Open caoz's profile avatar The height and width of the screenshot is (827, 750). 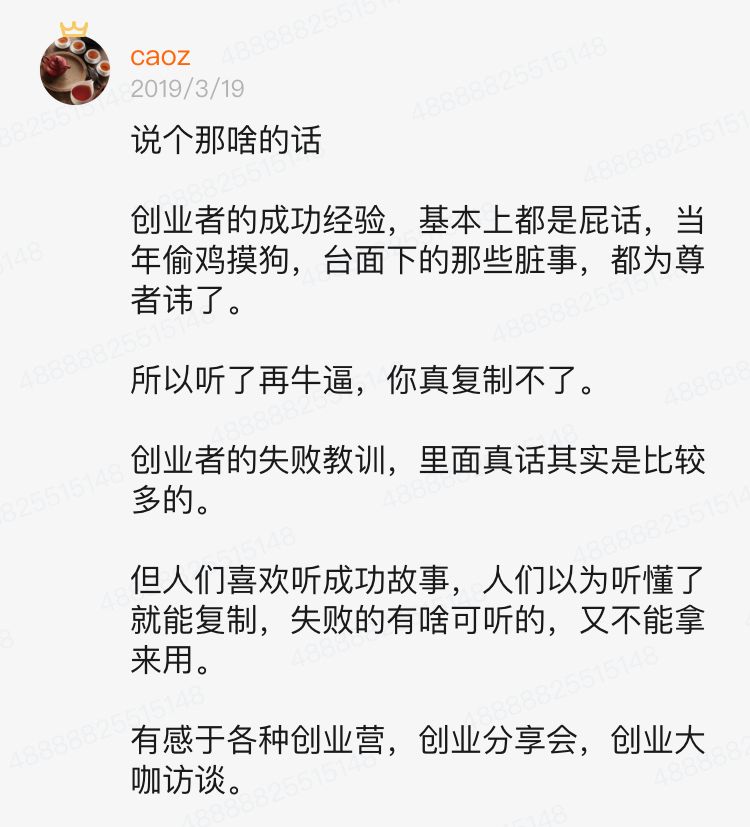click(x=74, y=70)
